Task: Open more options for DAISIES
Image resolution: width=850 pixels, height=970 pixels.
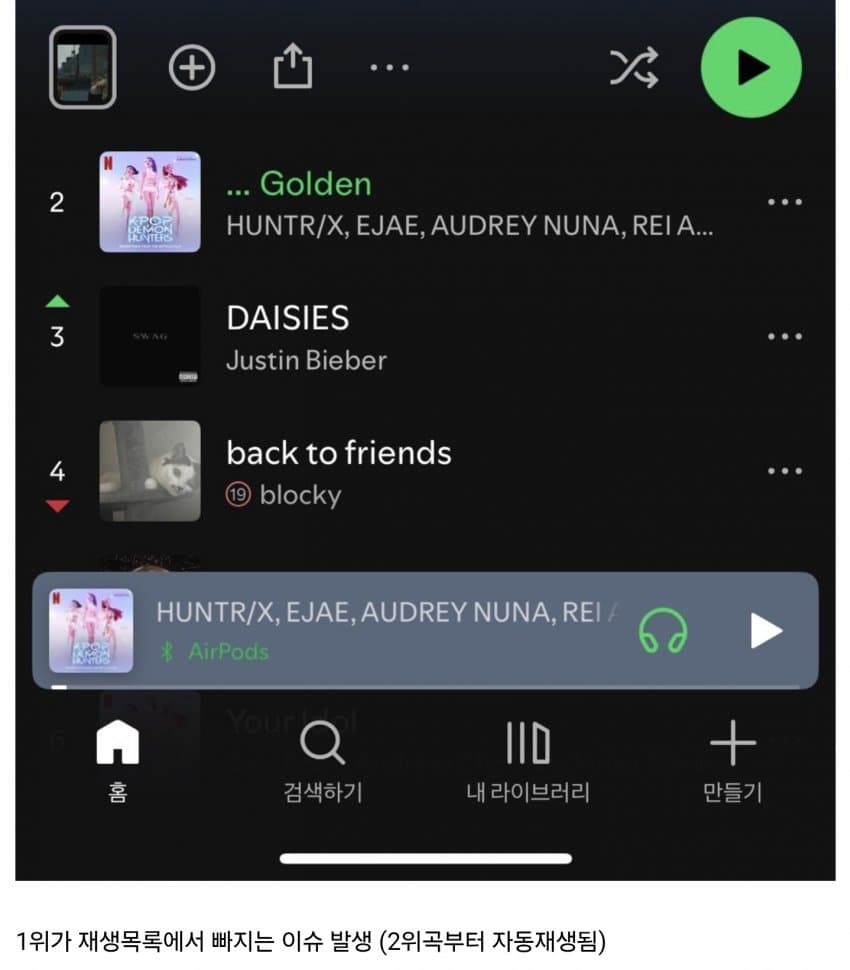Action: click(x=784, y=336)
